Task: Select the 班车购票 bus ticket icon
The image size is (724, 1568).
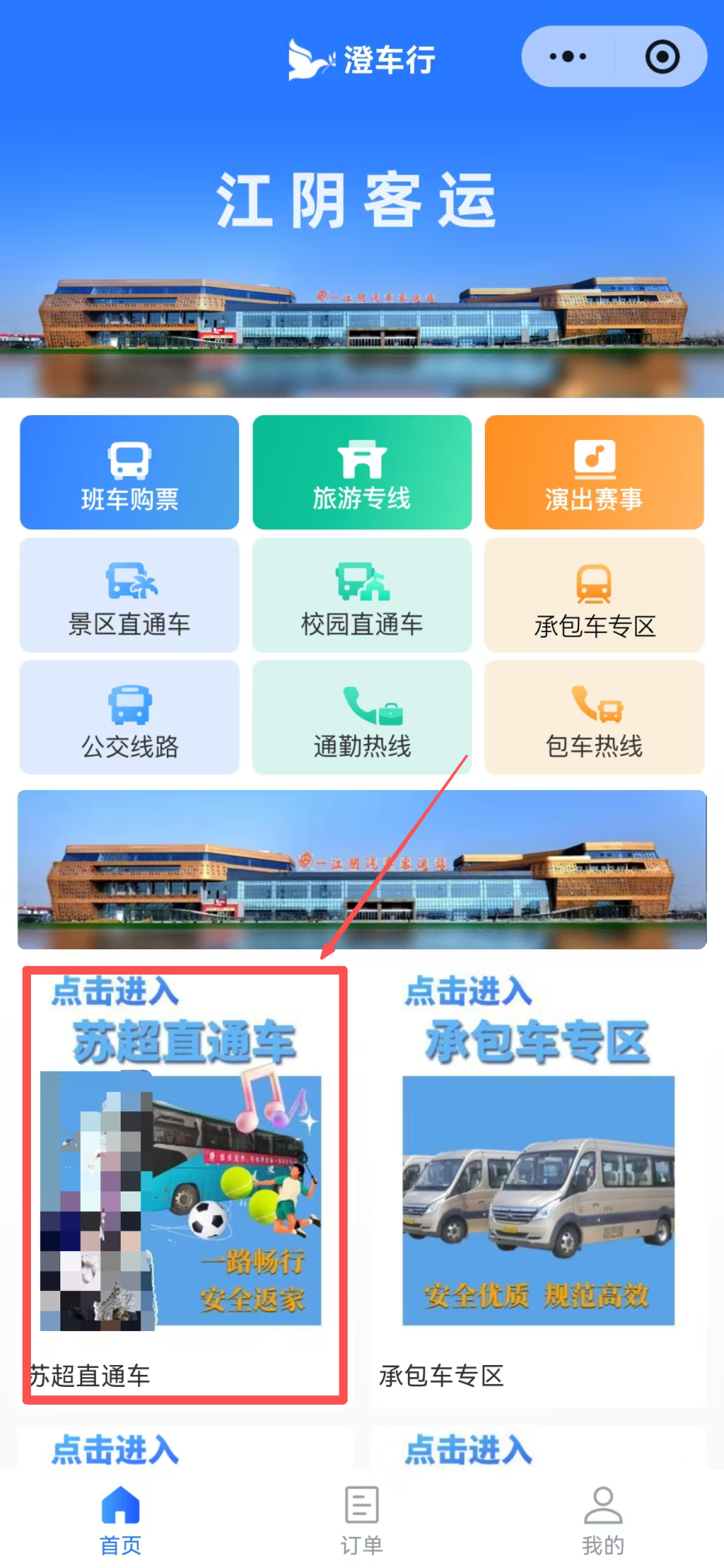Action: pos(128,472)
